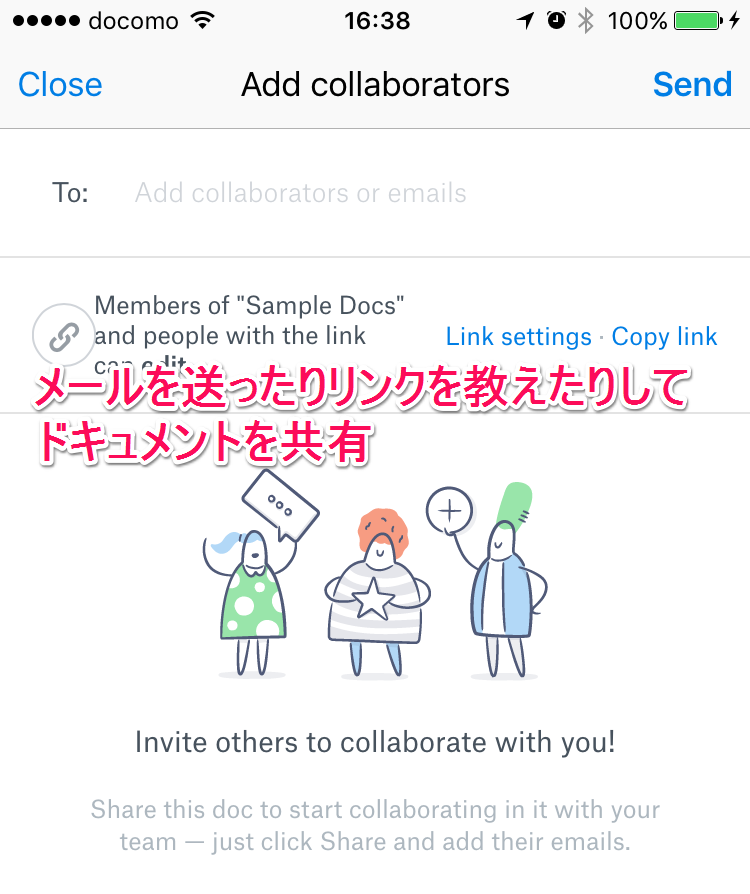Tap the chain link icon

64,336
